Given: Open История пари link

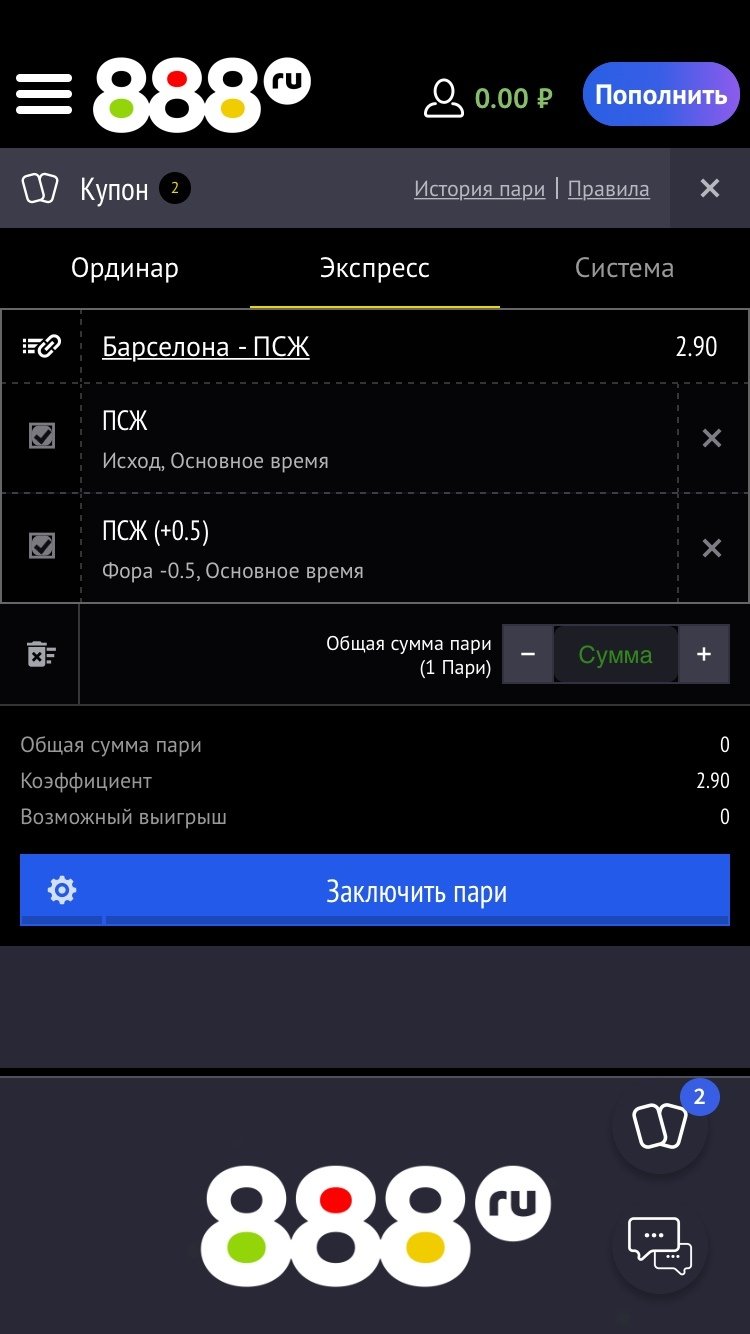Looking at the screenshot, I should tap(479, 189).
